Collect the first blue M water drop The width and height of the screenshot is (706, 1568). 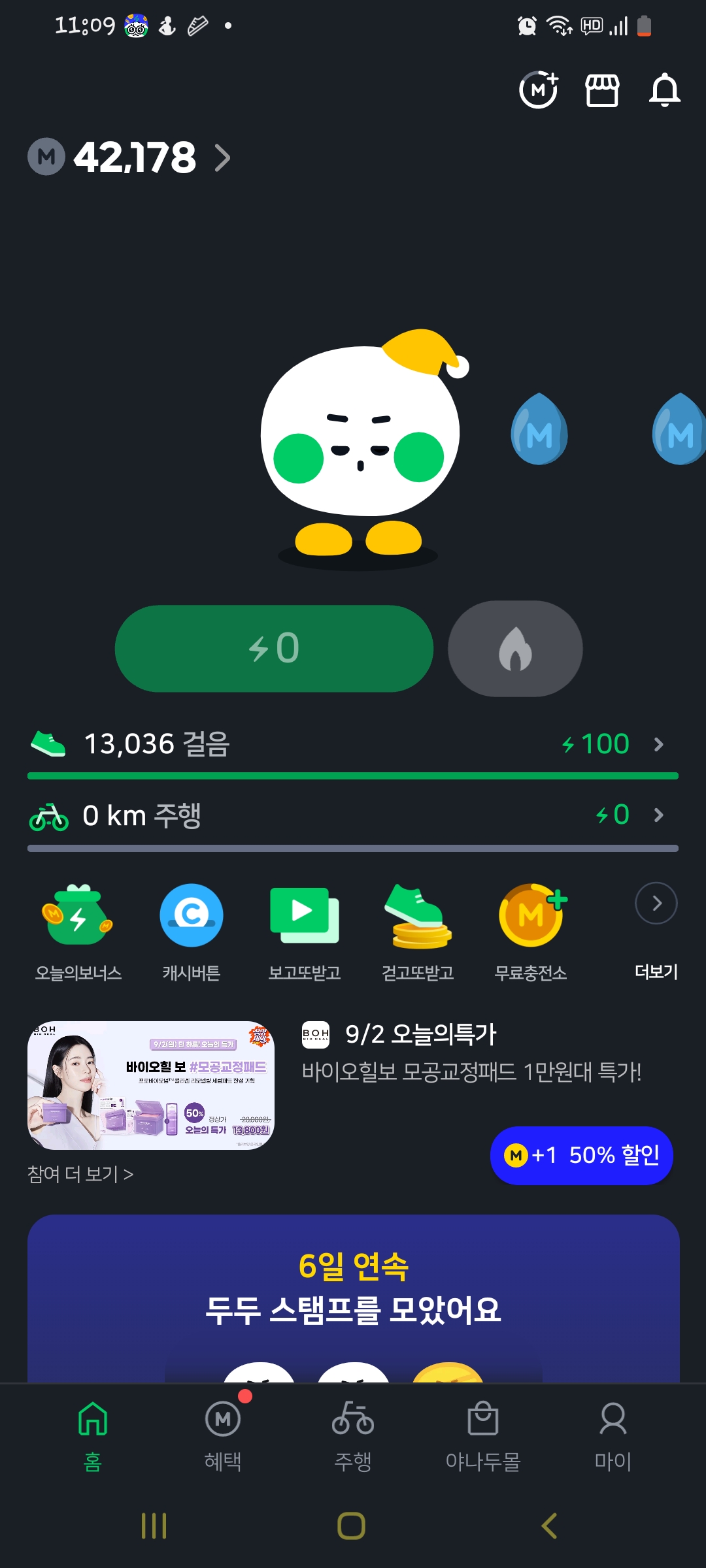(x=539, y=429)
